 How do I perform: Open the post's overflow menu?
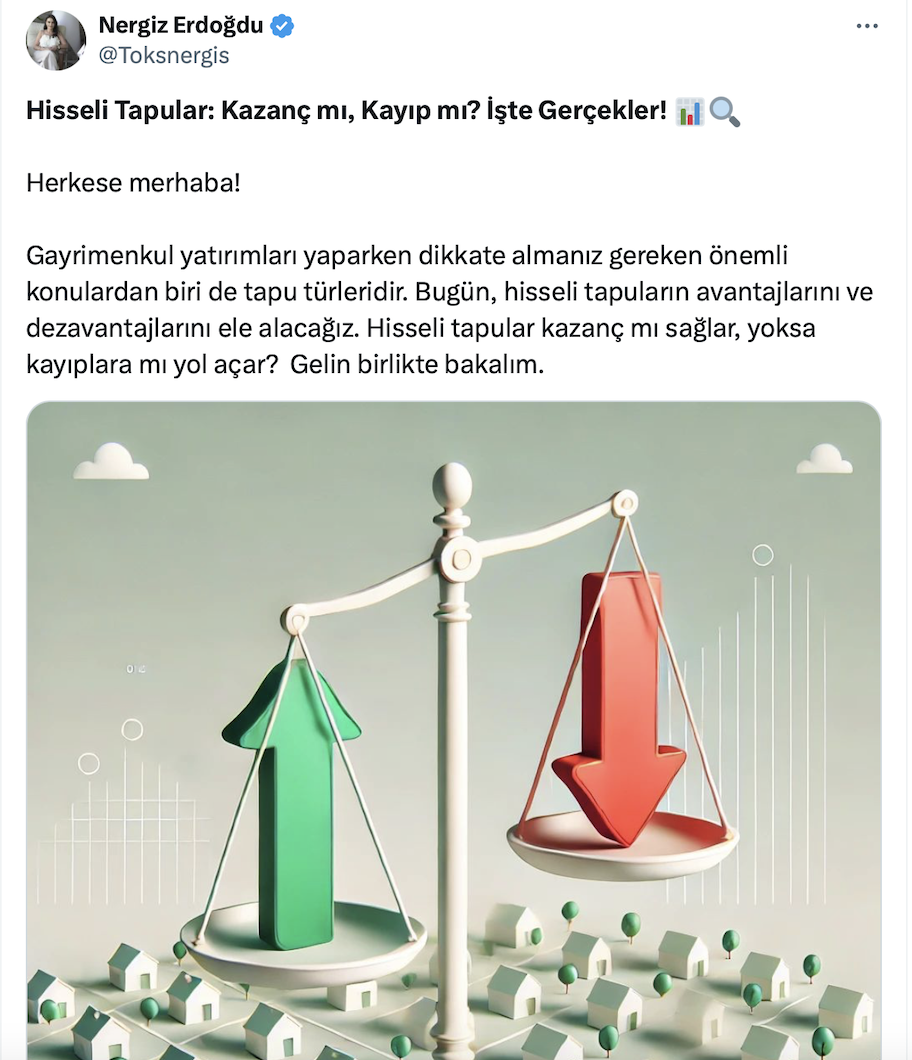tap(868, 27)
